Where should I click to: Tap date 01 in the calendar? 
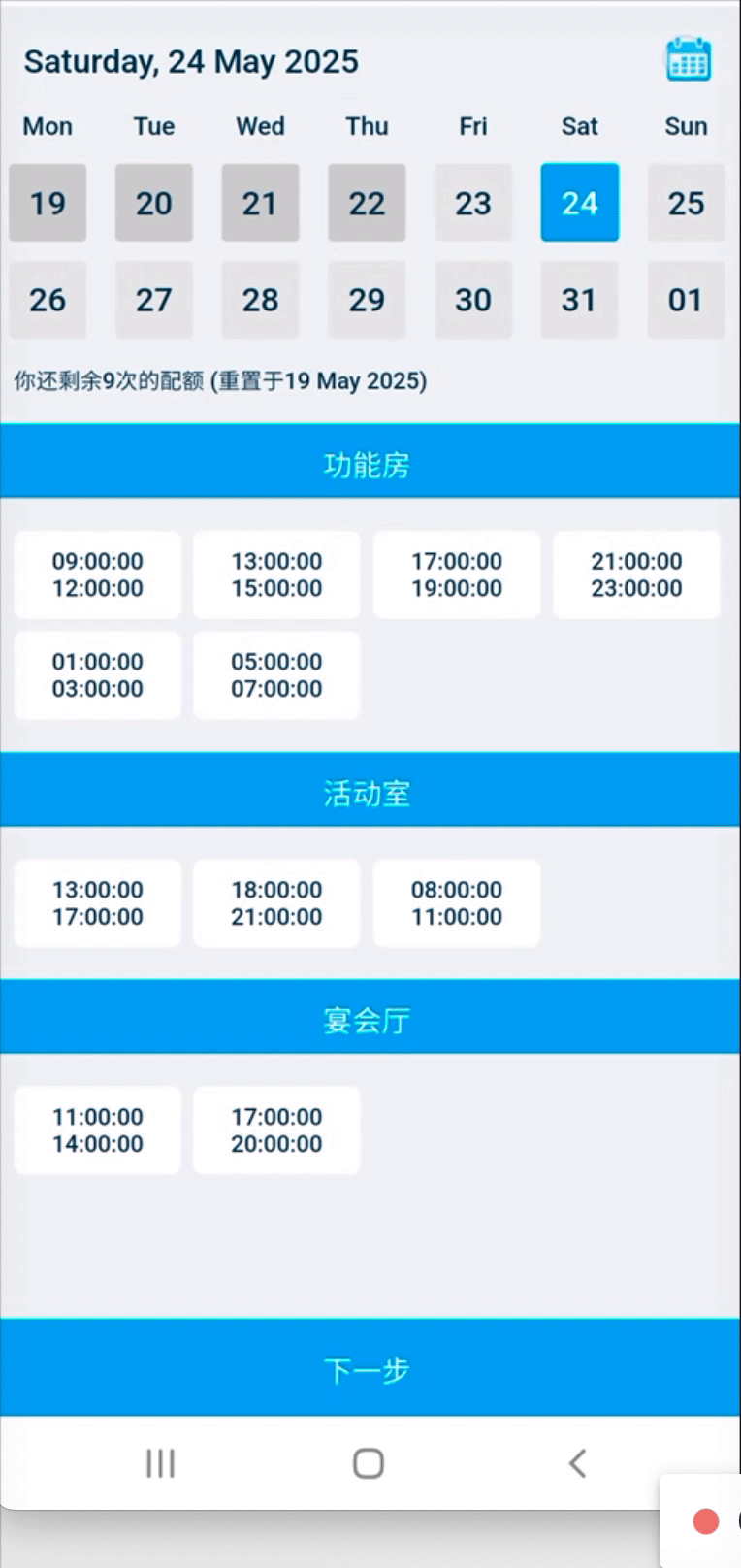pyautogui.click(x=686, y=300)
